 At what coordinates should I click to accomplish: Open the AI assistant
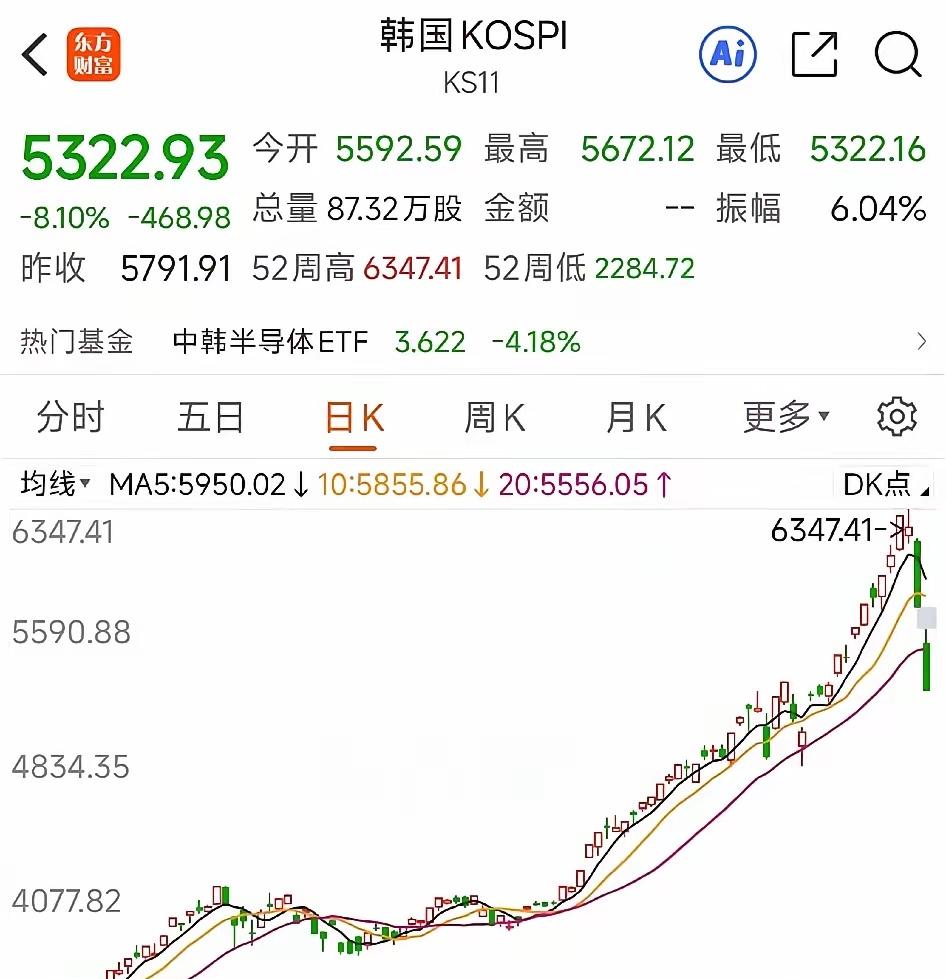(x=727, y=54)
